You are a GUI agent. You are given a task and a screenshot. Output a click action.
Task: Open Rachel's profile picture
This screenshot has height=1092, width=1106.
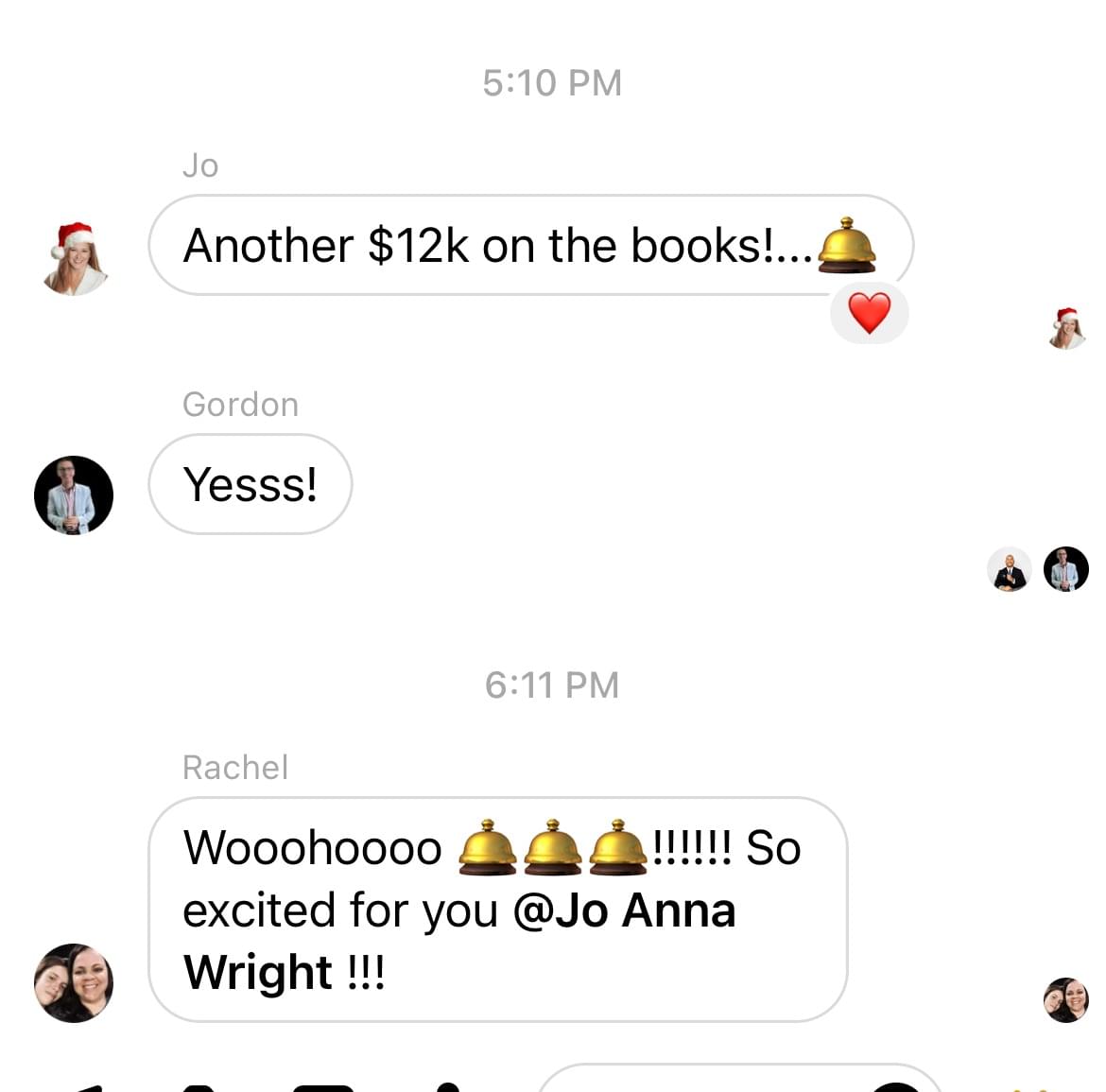[x=74, y=982]
